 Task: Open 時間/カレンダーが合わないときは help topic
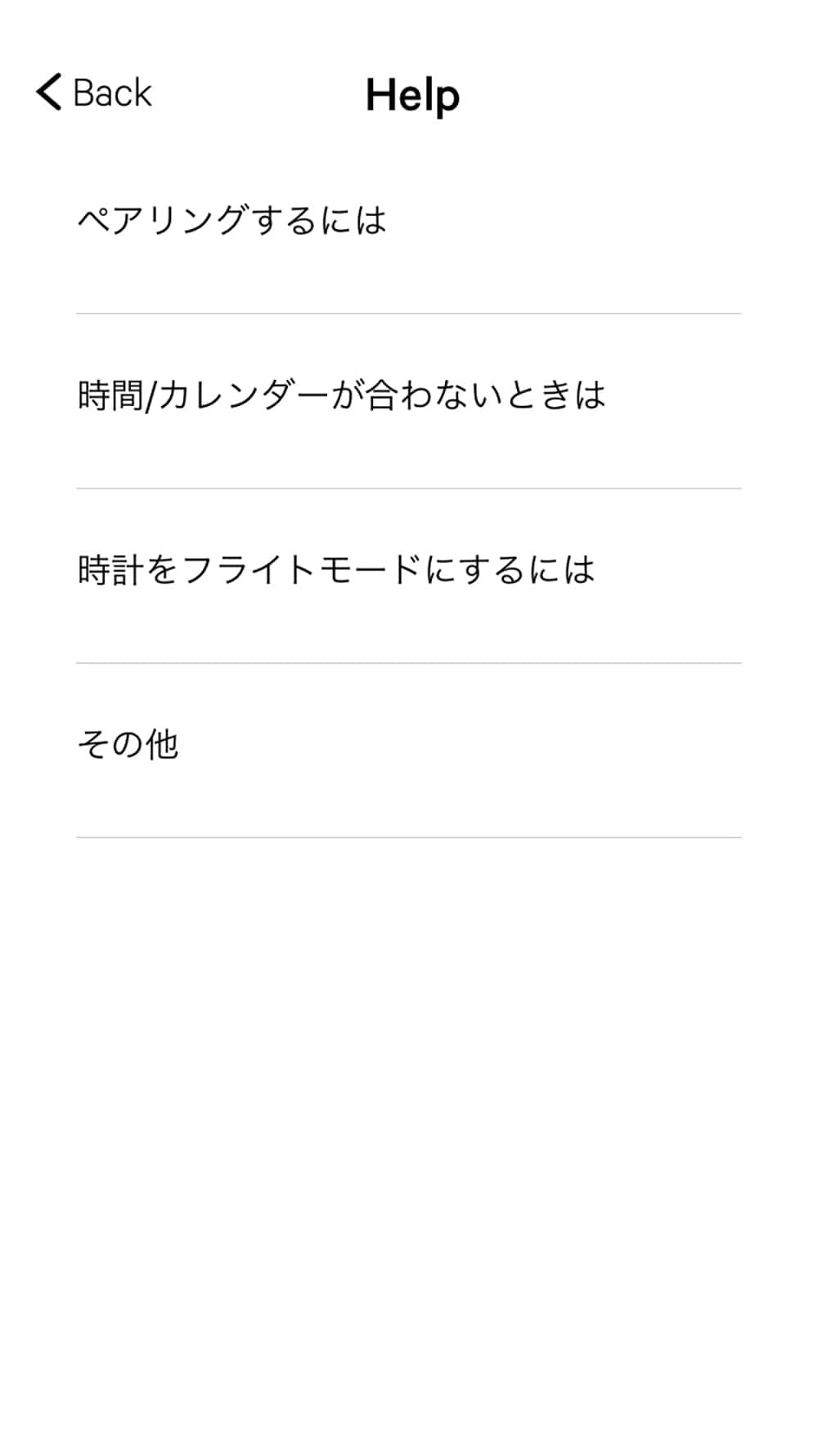[x=409, y=401]
